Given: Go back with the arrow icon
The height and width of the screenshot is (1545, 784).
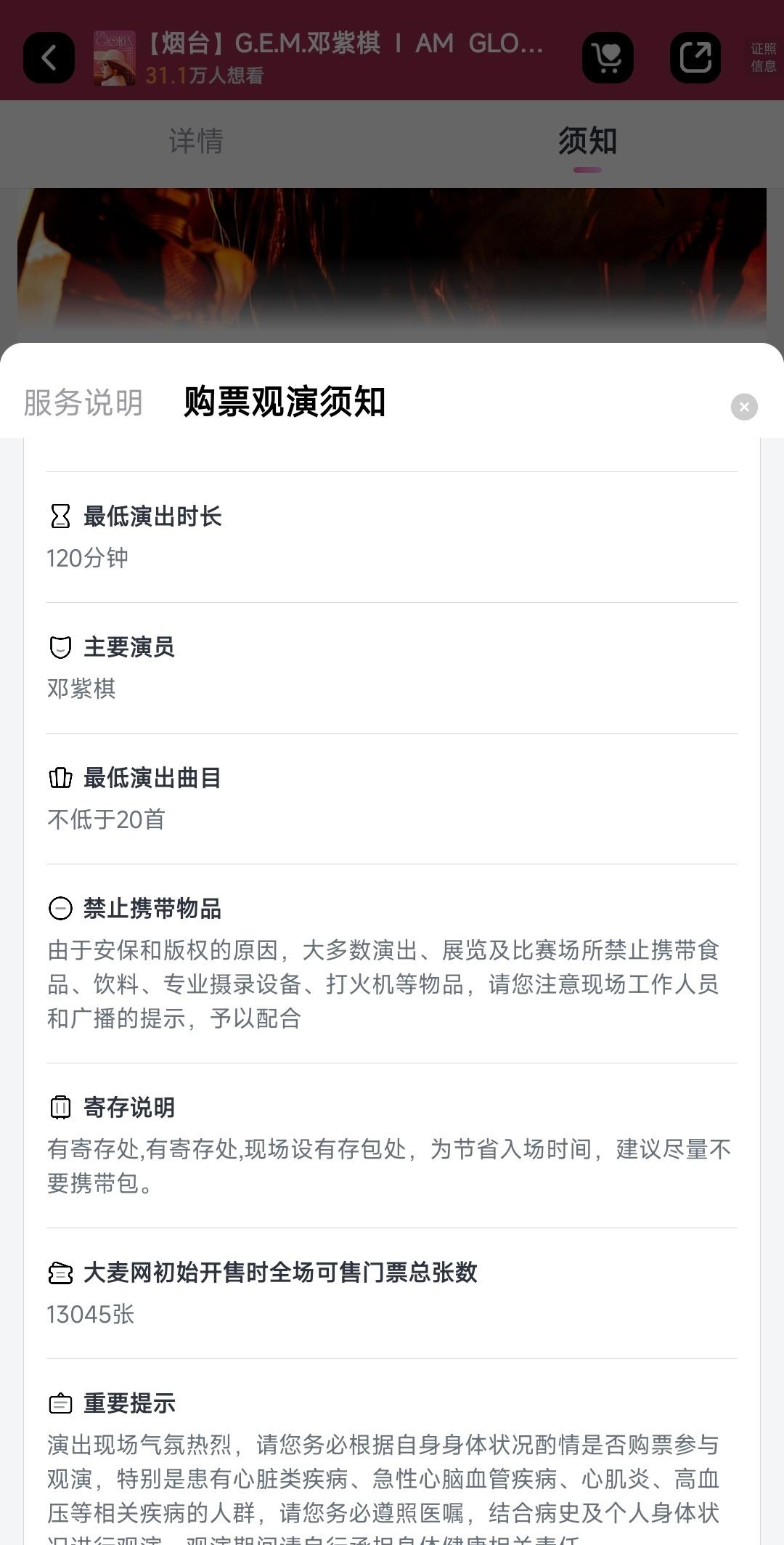Looking at the screenshot, I should pyautogui.click(x=49, y=57).
